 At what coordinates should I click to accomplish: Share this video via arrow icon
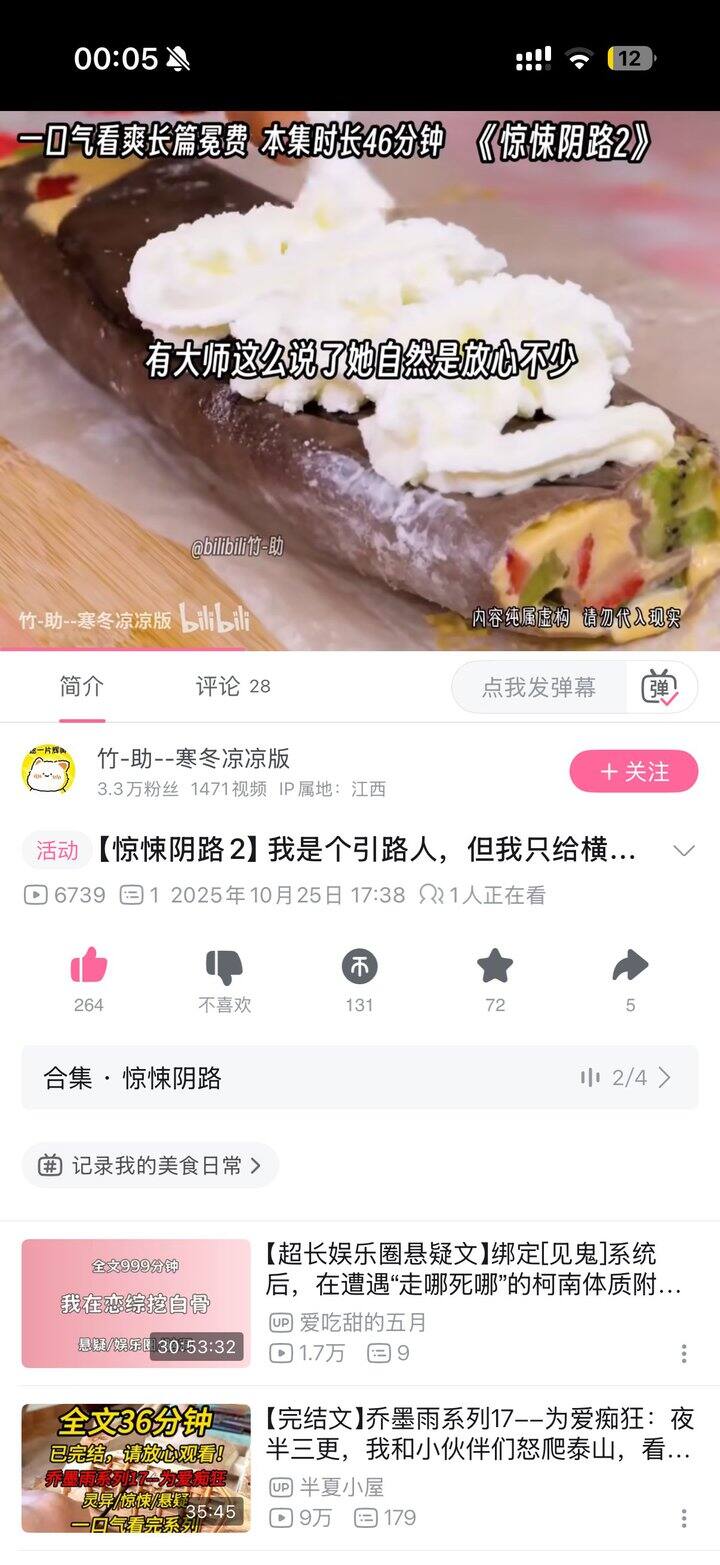coord(630,967)
